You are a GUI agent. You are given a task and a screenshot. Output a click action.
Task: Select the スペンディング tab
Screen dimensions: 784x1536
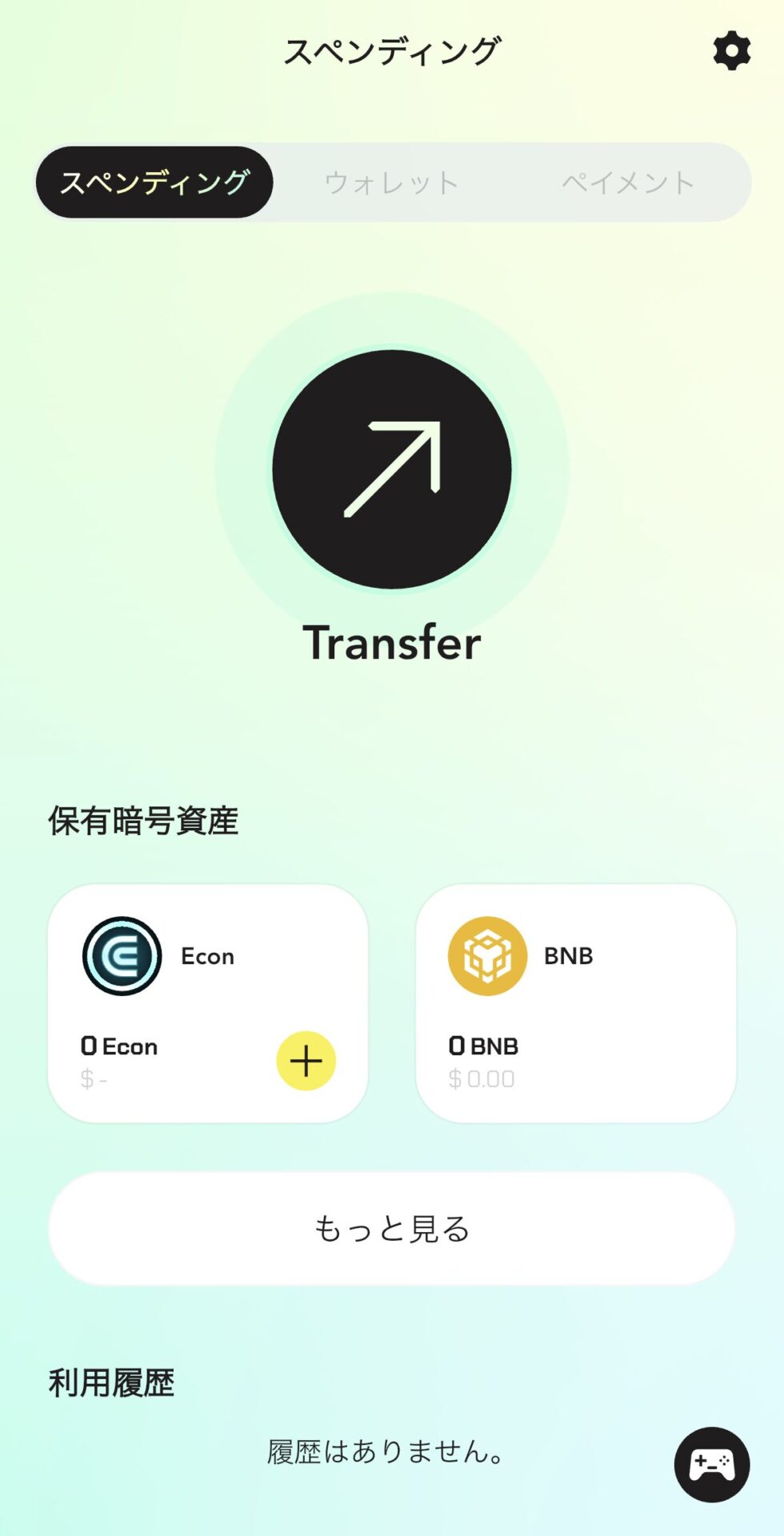155,182
